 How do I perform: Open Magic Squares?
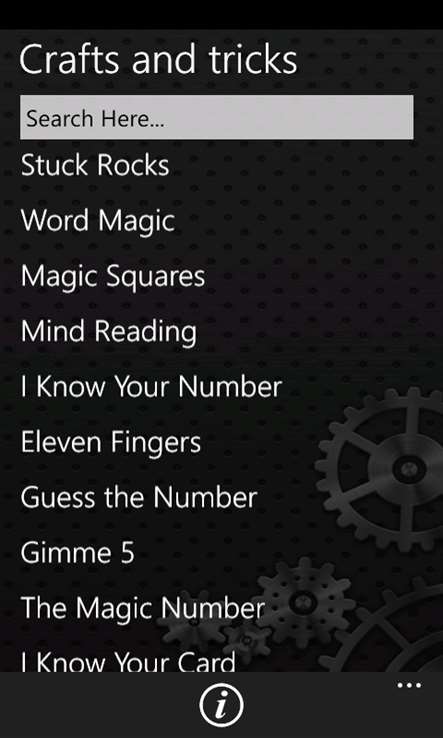113,276
